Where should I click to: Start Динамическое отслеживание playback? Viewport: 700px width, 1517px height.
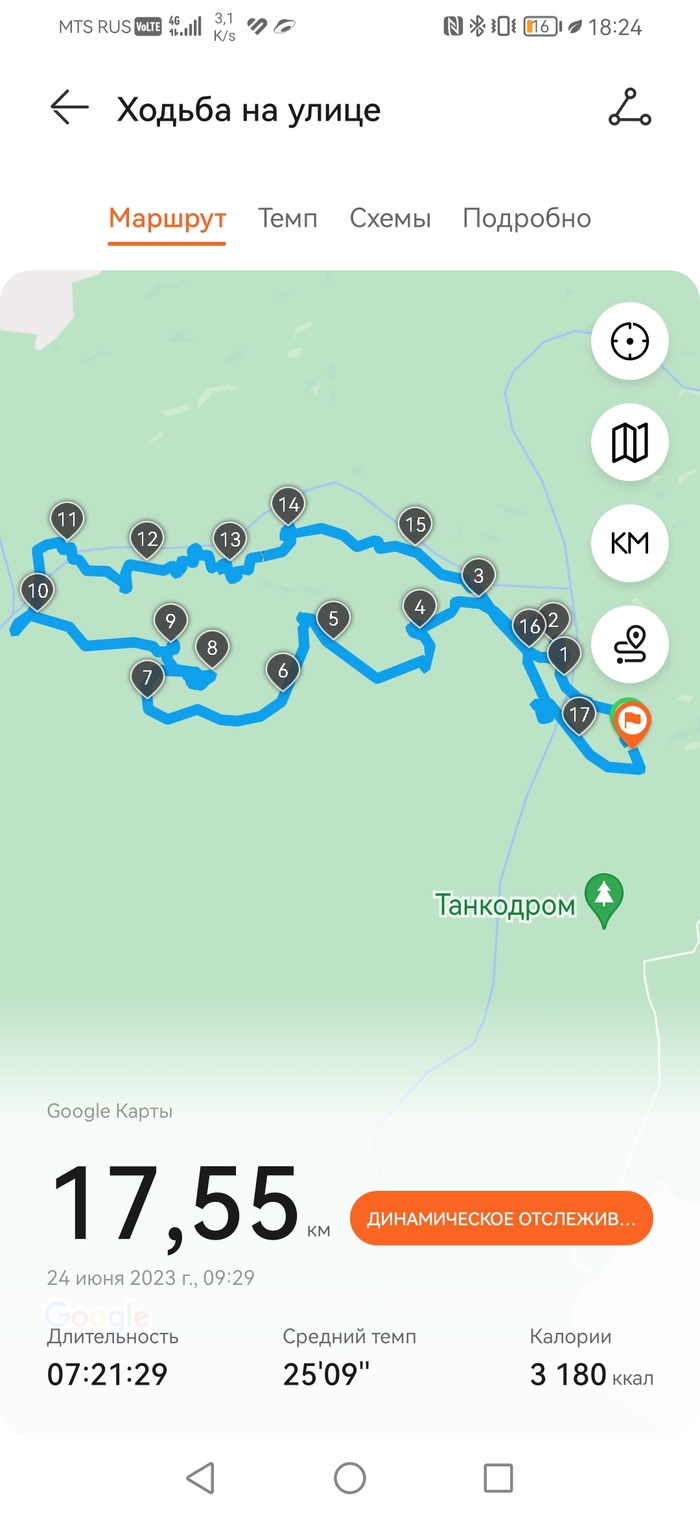click(x=501, y=1219)
